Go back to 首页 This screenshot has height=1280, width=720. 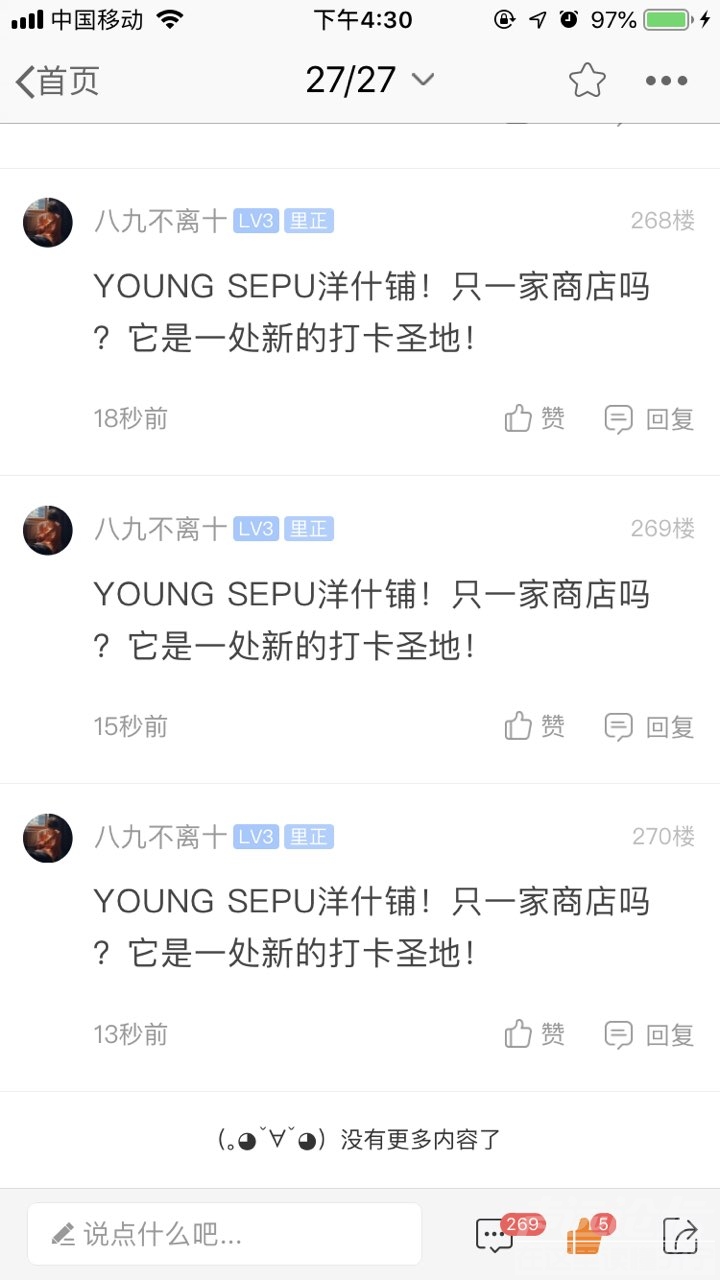57,81
